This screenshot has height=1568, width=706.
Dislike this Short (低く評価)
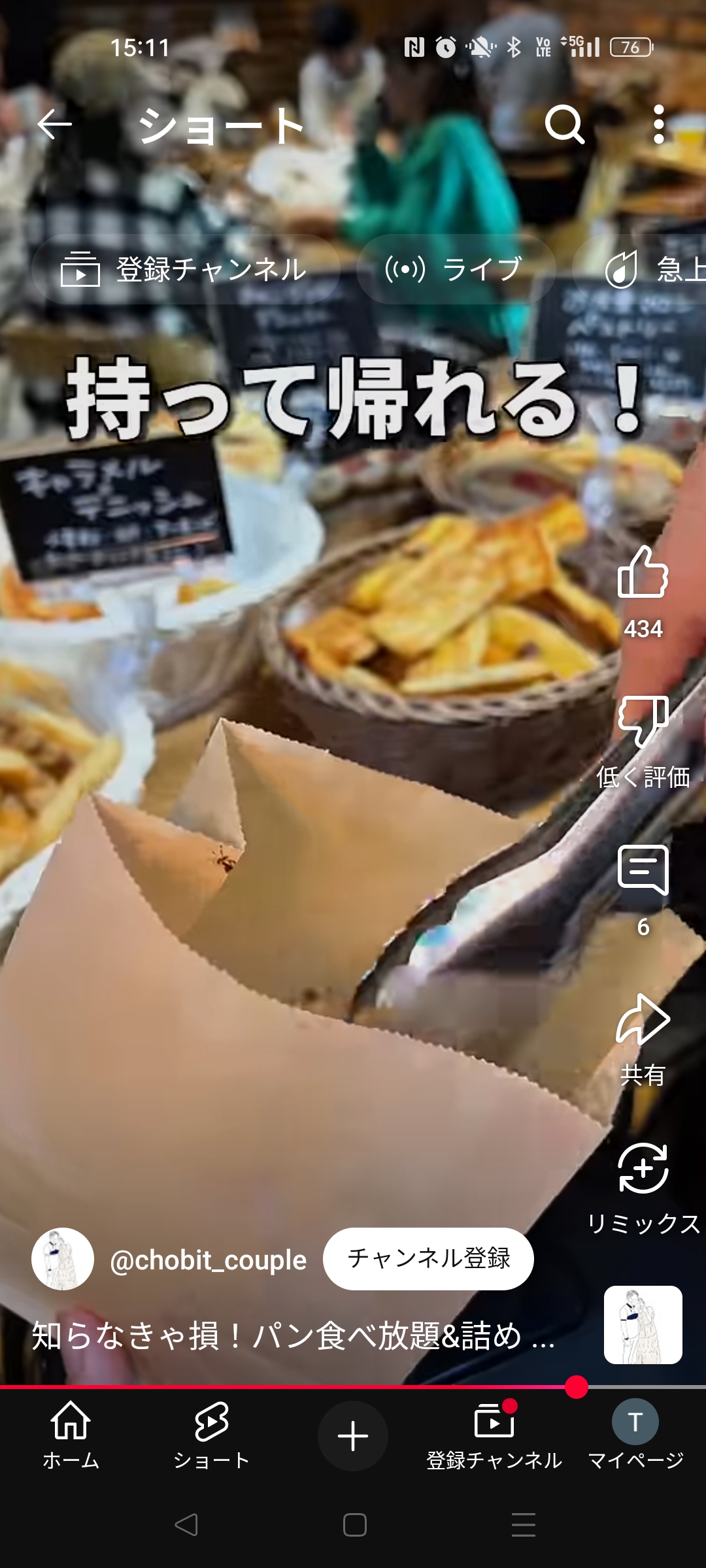click(643, 721)
